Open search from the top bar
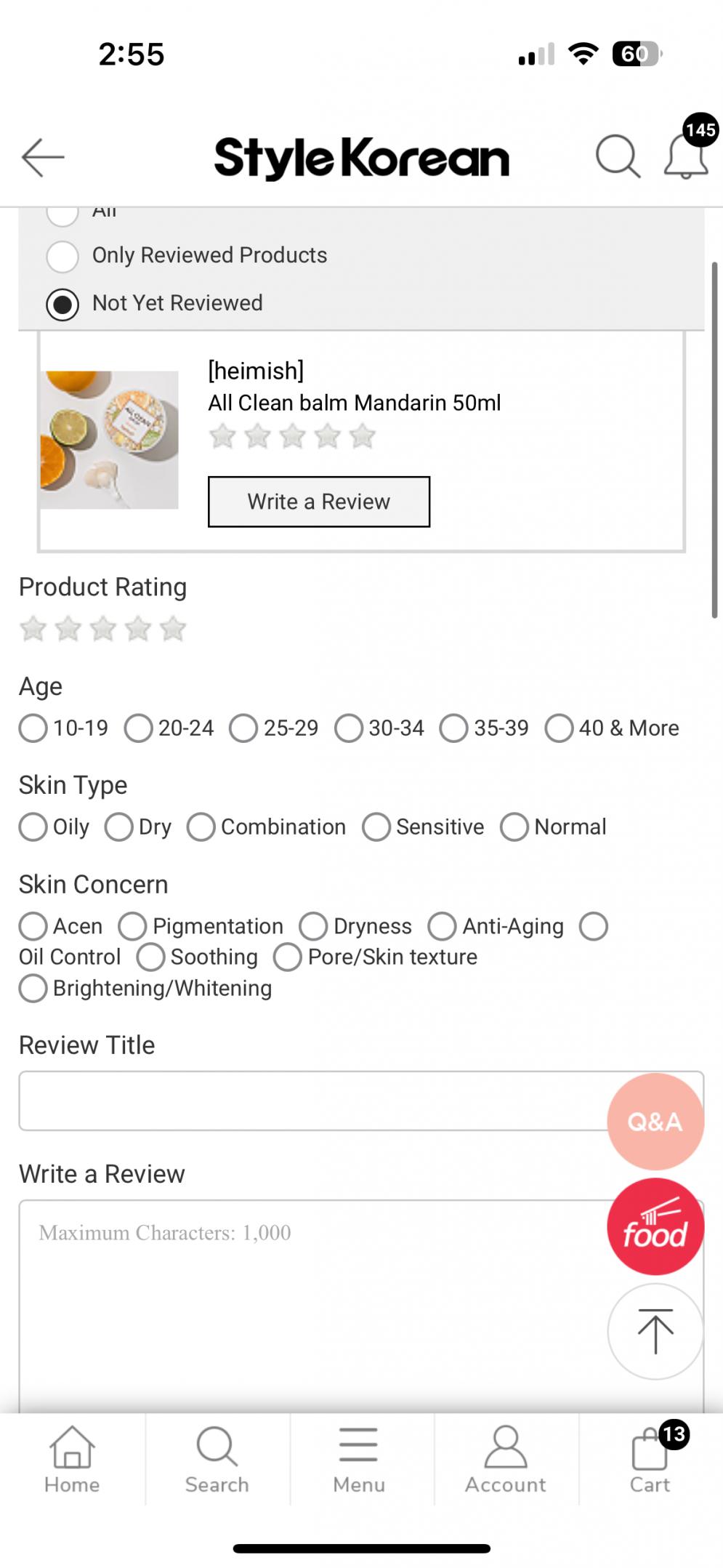723x1568 pixels. click(x=618, y=156)
